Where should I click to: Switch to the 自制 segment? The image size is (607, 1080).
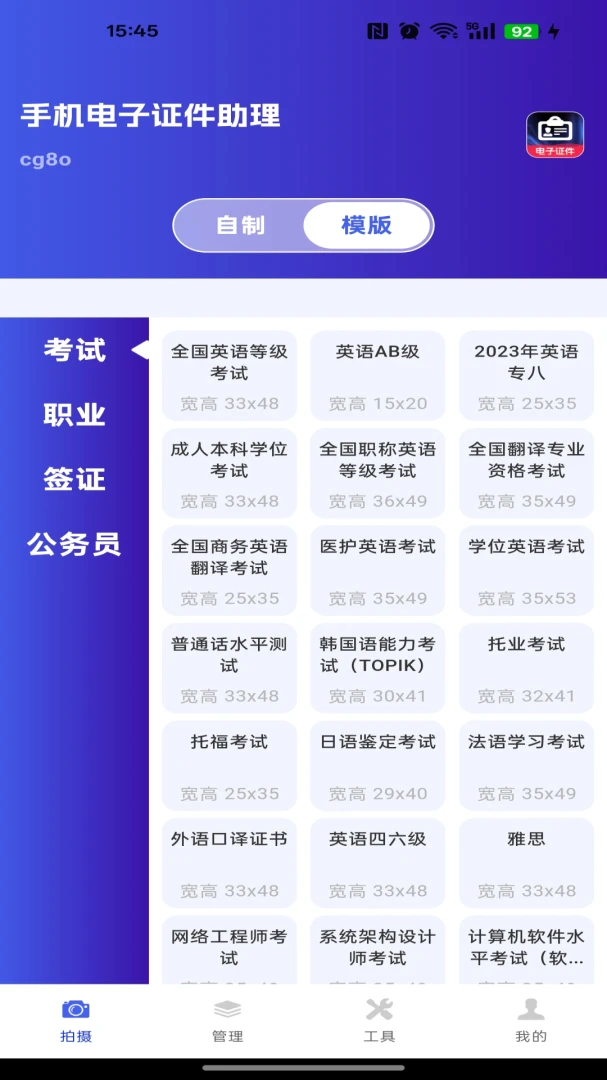(x=240, y=225)
